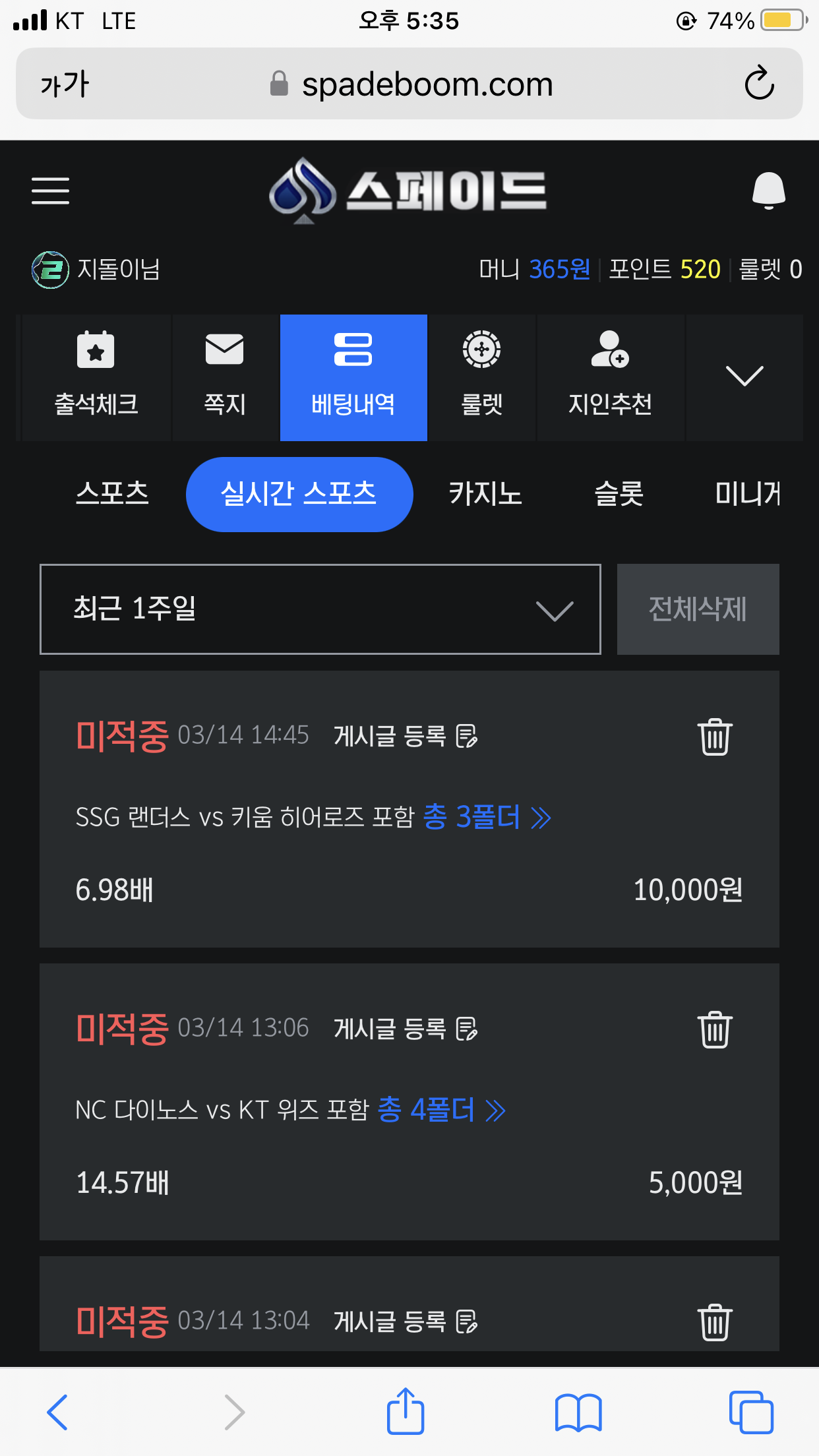This screenshot has height=1456, width=819.
Task: Open the 룰렛 roulette menu
Action: [482, 377]
